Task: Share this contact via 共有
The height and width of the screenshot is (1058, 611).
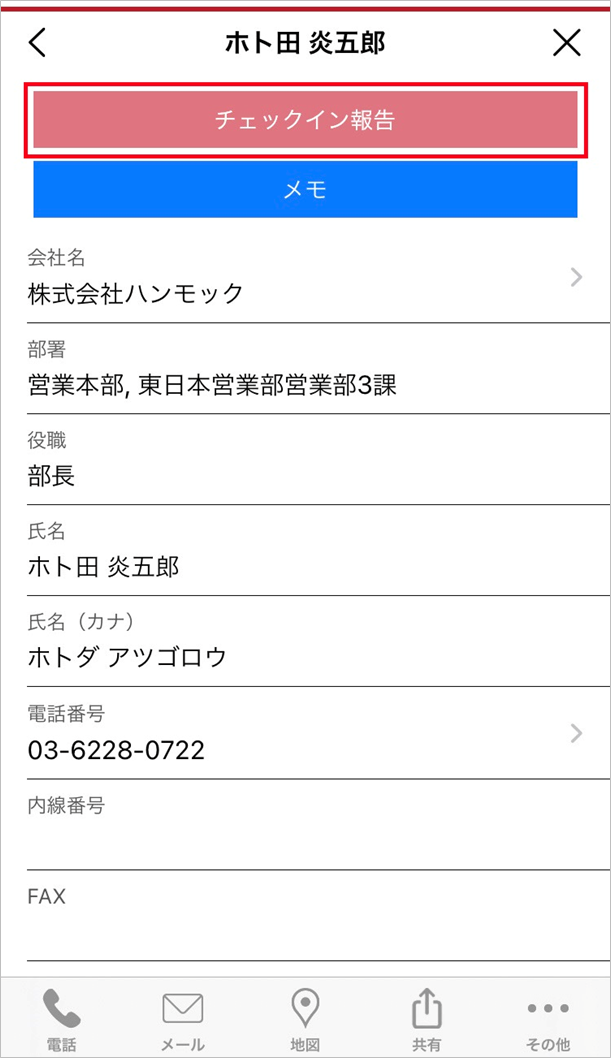Action: tap(427, 1020)
